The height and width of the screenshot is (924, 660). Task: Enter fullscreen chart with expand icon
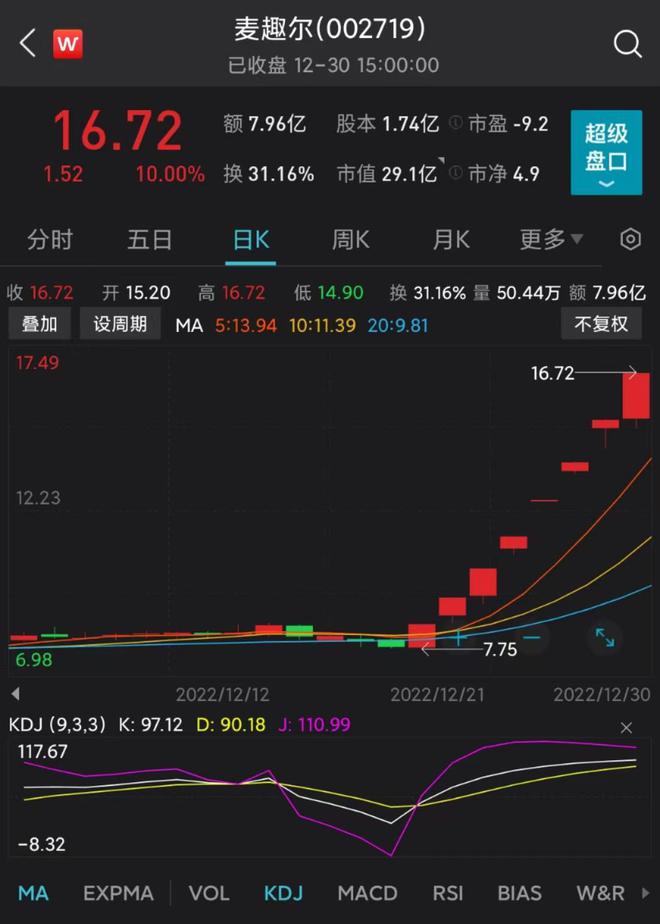tap(605, 637)
